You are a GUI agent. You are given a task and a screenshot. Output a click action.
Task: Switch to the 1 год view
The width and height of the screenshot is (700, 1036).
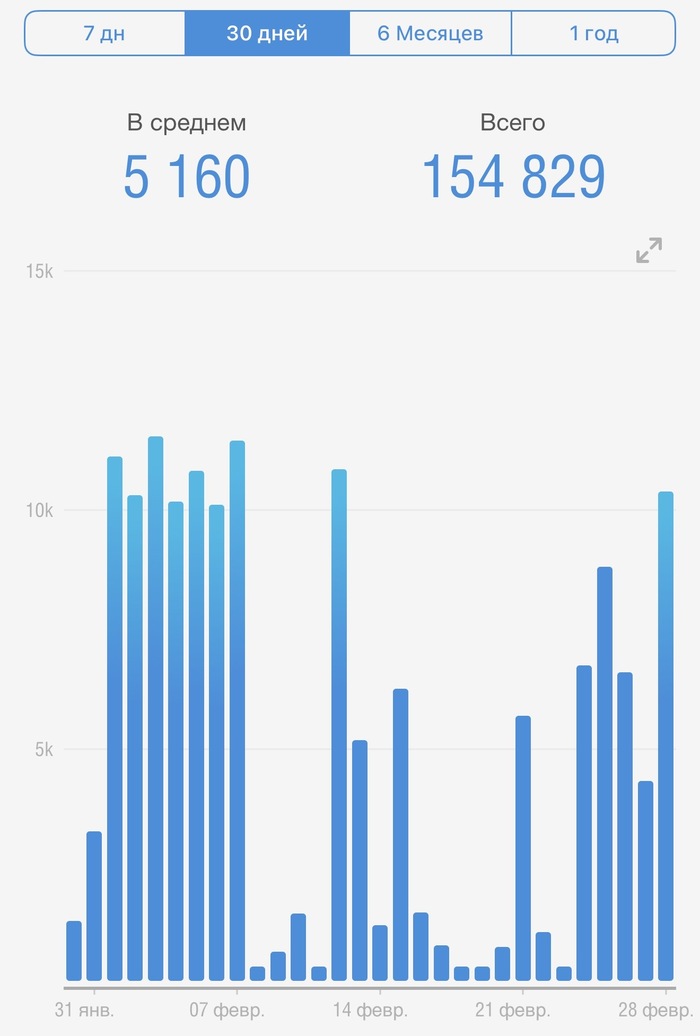pyautogui.click(x=593, y=33)
